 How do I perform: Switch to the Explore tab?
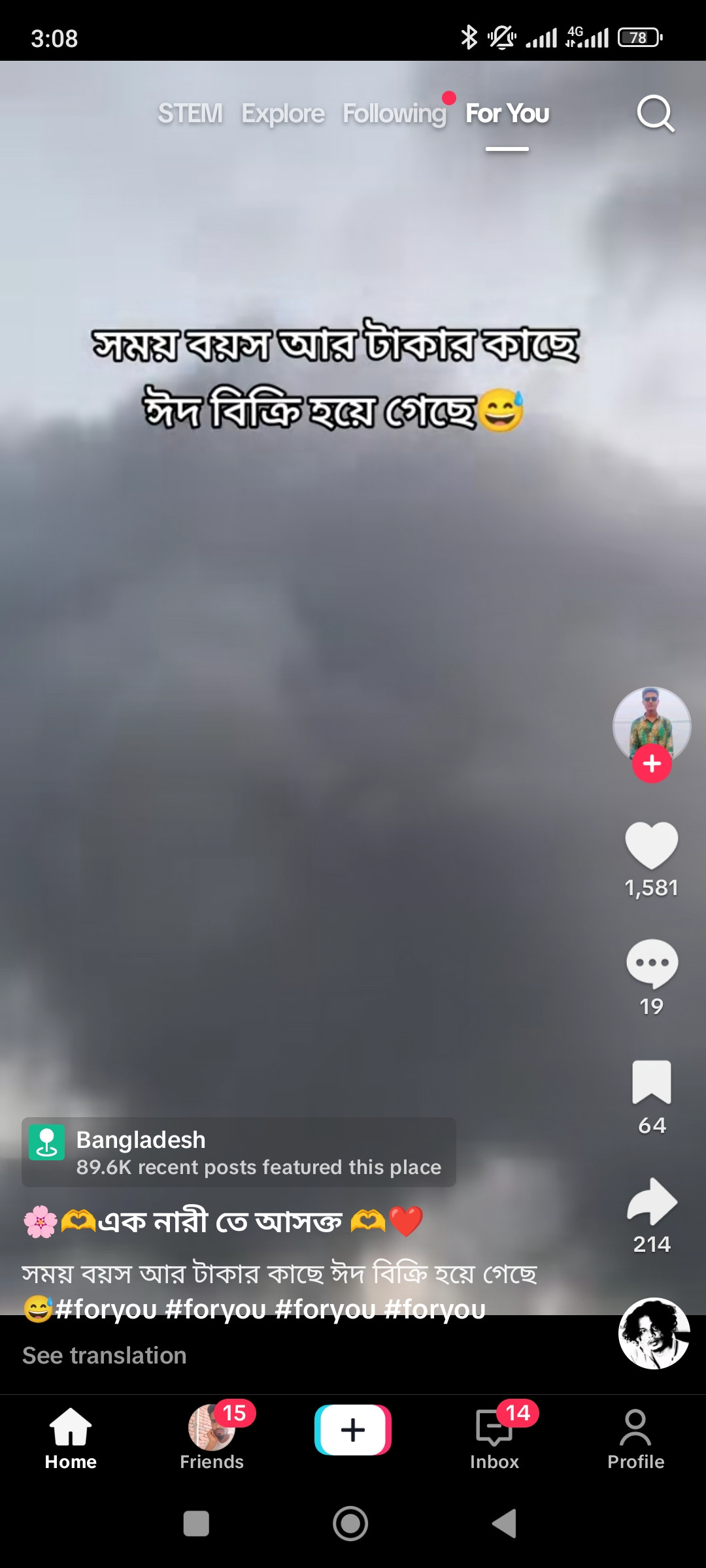(x=282, y=114)
